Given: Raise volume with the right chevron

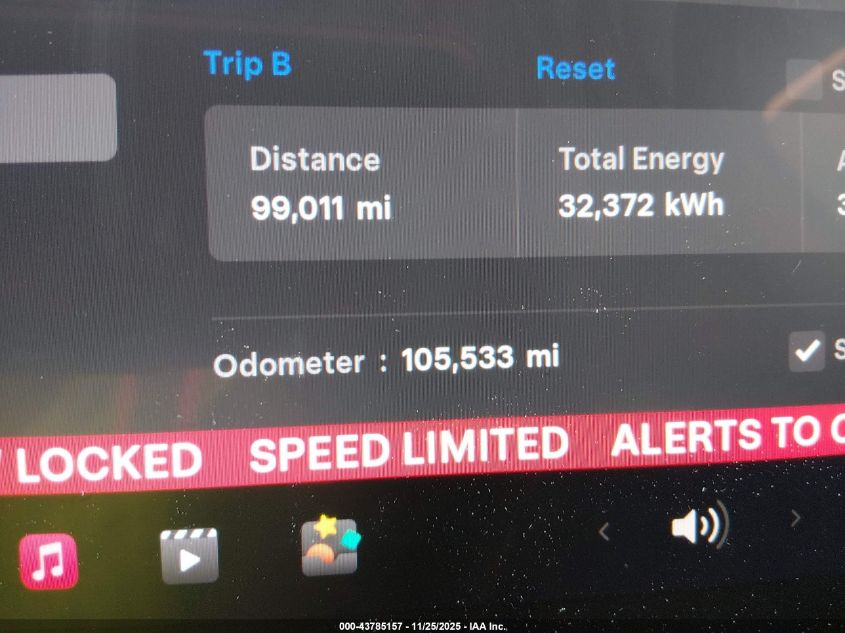Looking at the screenshot, I should point(796,518).
